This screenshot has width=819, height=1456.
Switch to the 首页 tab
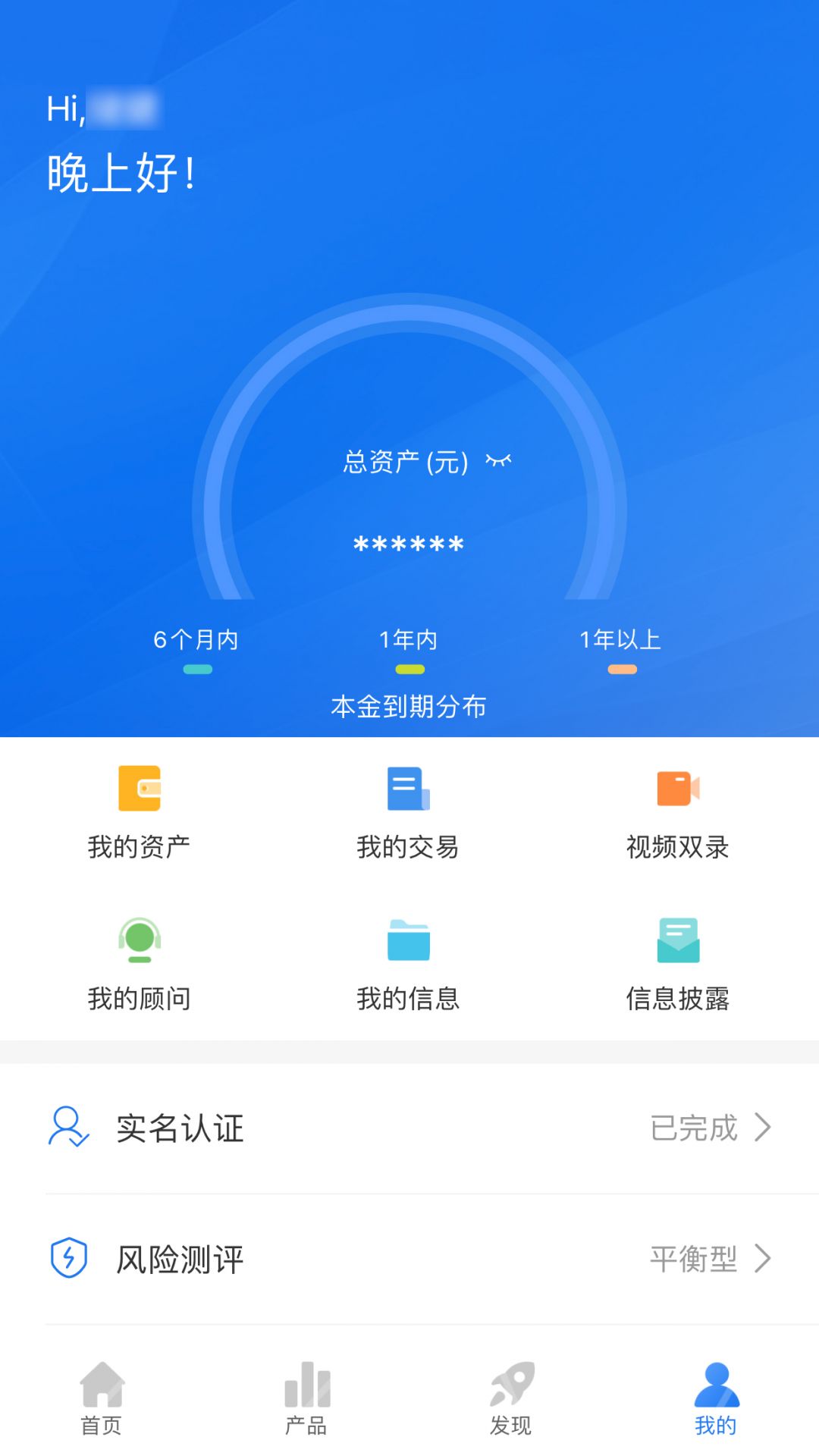pos(102,1398)
